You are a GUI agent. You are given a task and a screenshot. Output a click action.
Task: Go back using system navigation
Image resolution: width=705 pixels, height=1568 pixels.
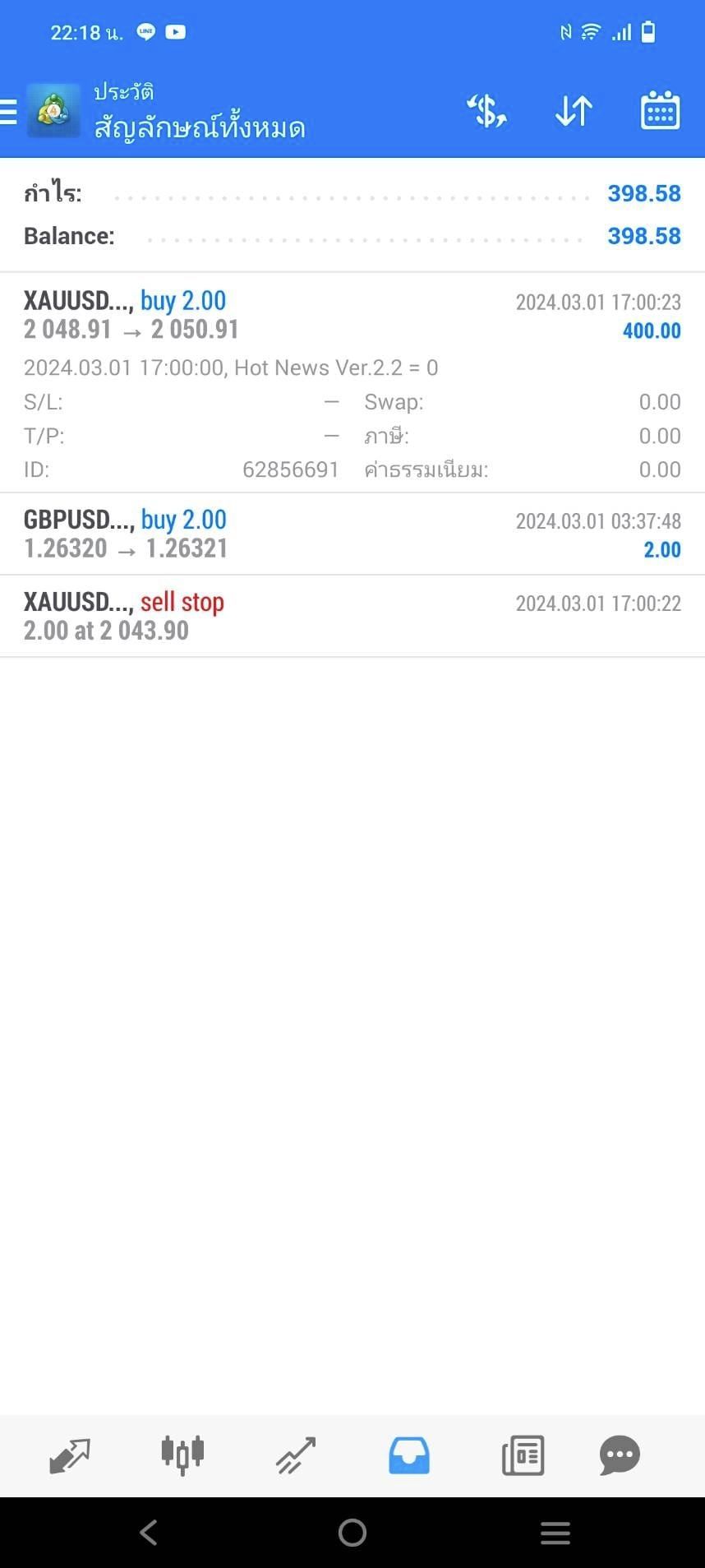(149, 1532)
